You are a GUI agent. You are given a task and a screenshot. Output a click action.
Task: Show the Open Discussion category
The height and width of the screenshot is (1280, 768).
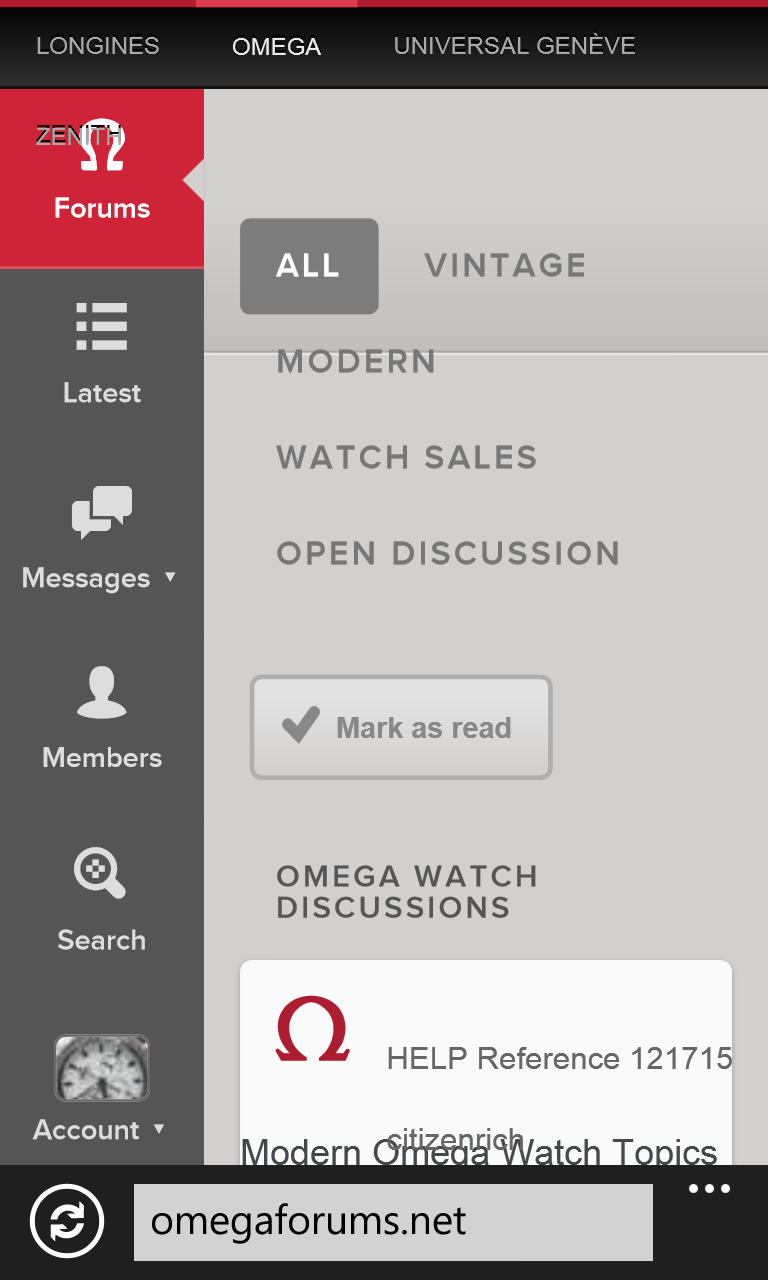click(x=448, y=554)
